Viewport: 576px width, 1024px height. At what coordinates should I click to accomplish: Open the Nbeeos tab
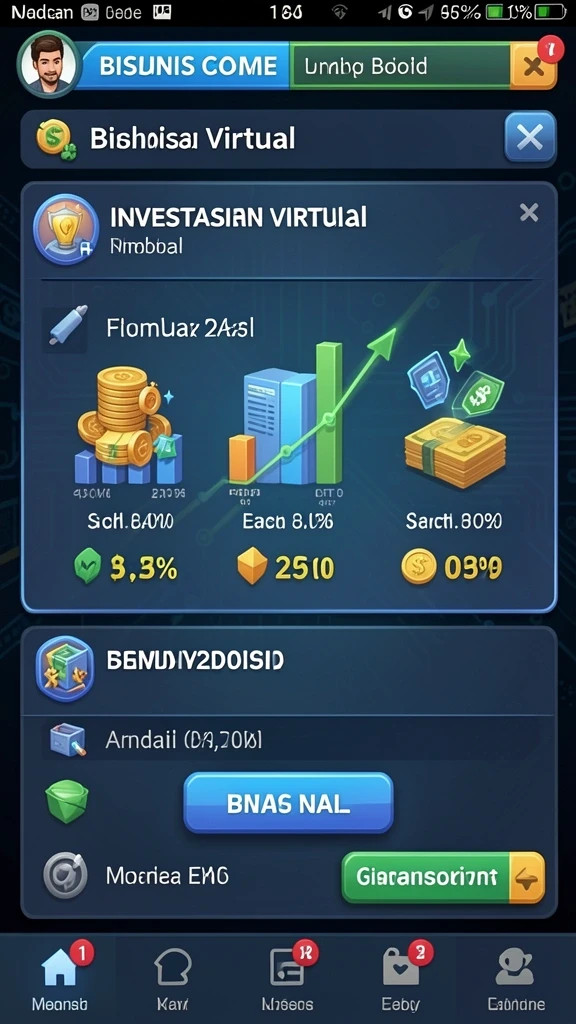point(287,976)
